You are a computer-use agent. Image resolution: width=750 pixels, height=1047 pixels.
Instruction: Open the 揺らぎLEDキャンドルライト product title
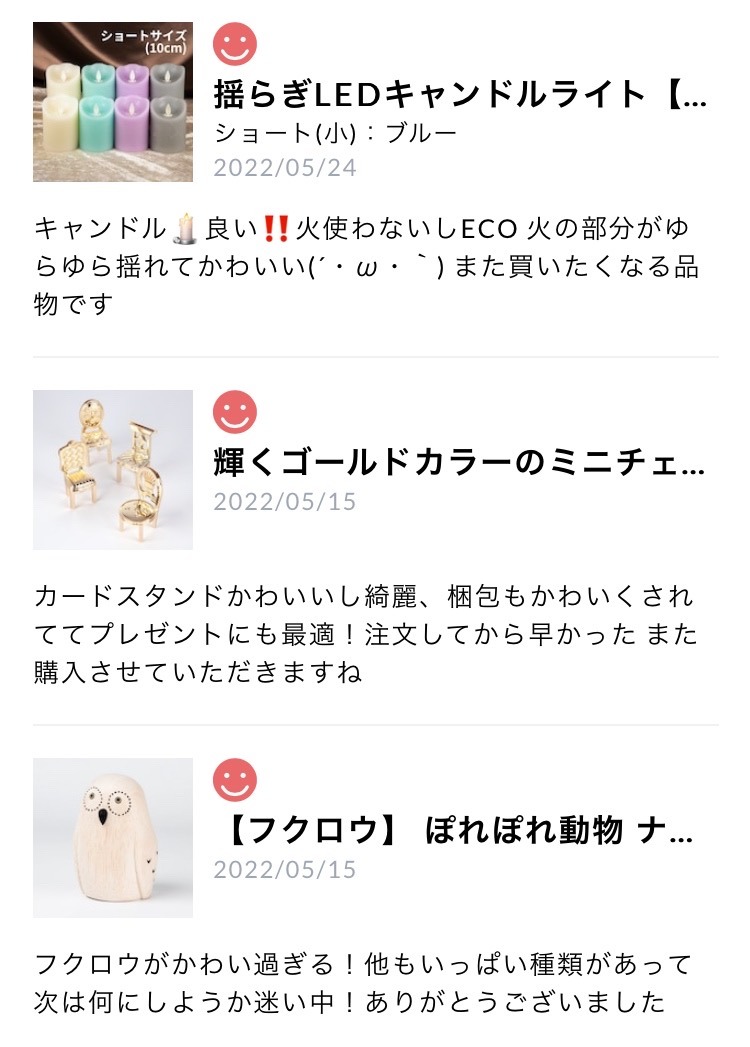tap(459, 94)
